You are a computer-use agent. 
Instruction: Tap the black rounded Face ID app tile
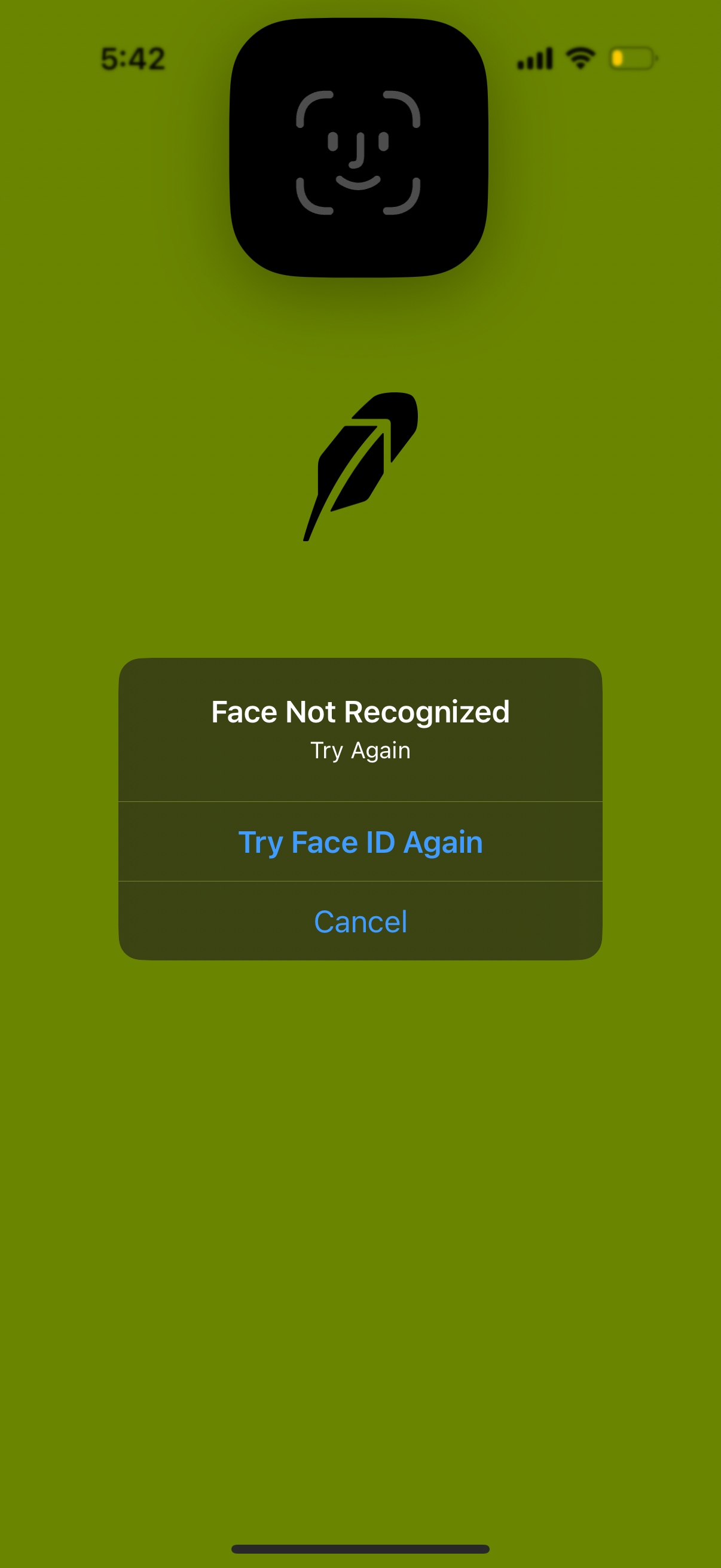tap(360, 148)
